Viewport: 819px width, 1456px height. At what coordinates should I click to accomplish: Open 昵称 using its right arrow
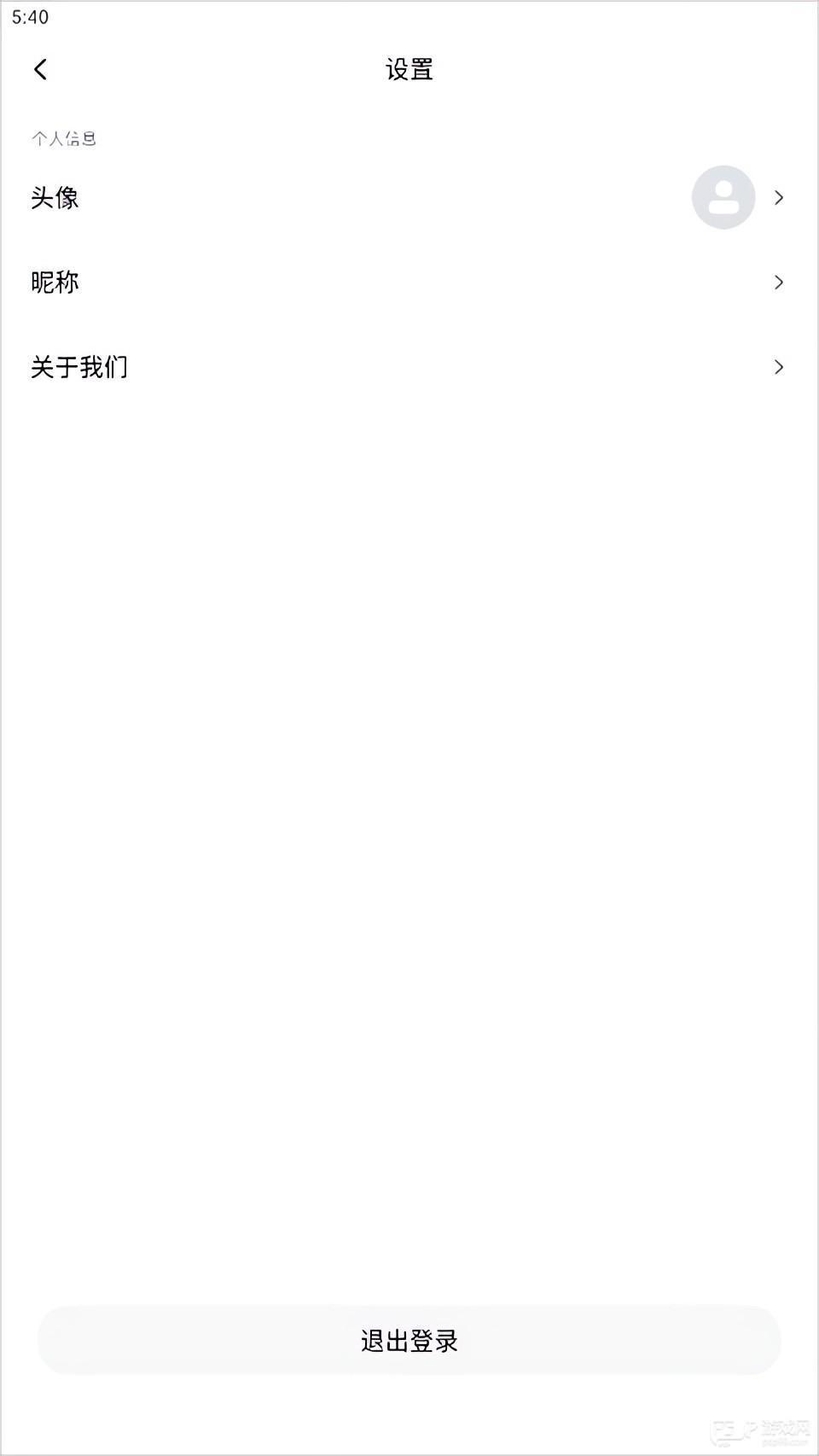779,282
